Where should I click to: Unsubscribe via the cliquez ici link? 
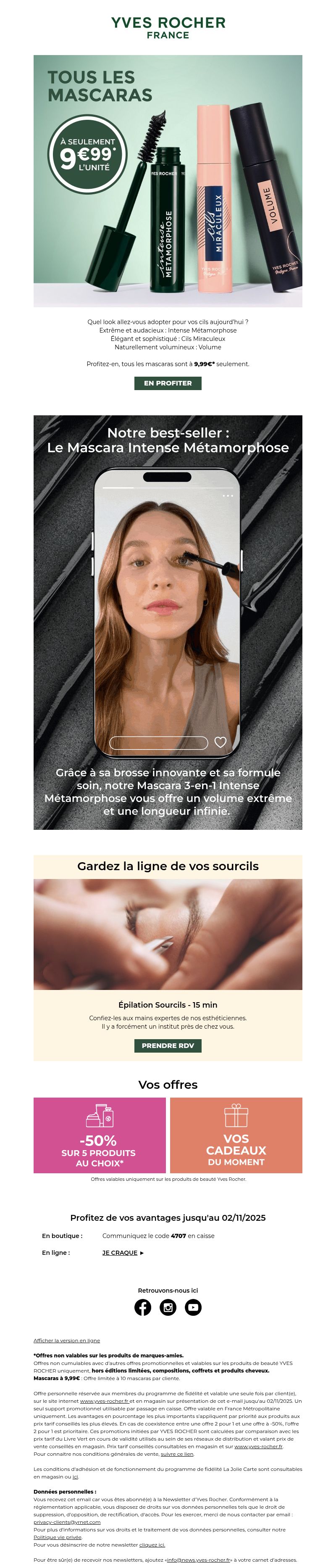pyautogui.click(x=152, y=1544)
